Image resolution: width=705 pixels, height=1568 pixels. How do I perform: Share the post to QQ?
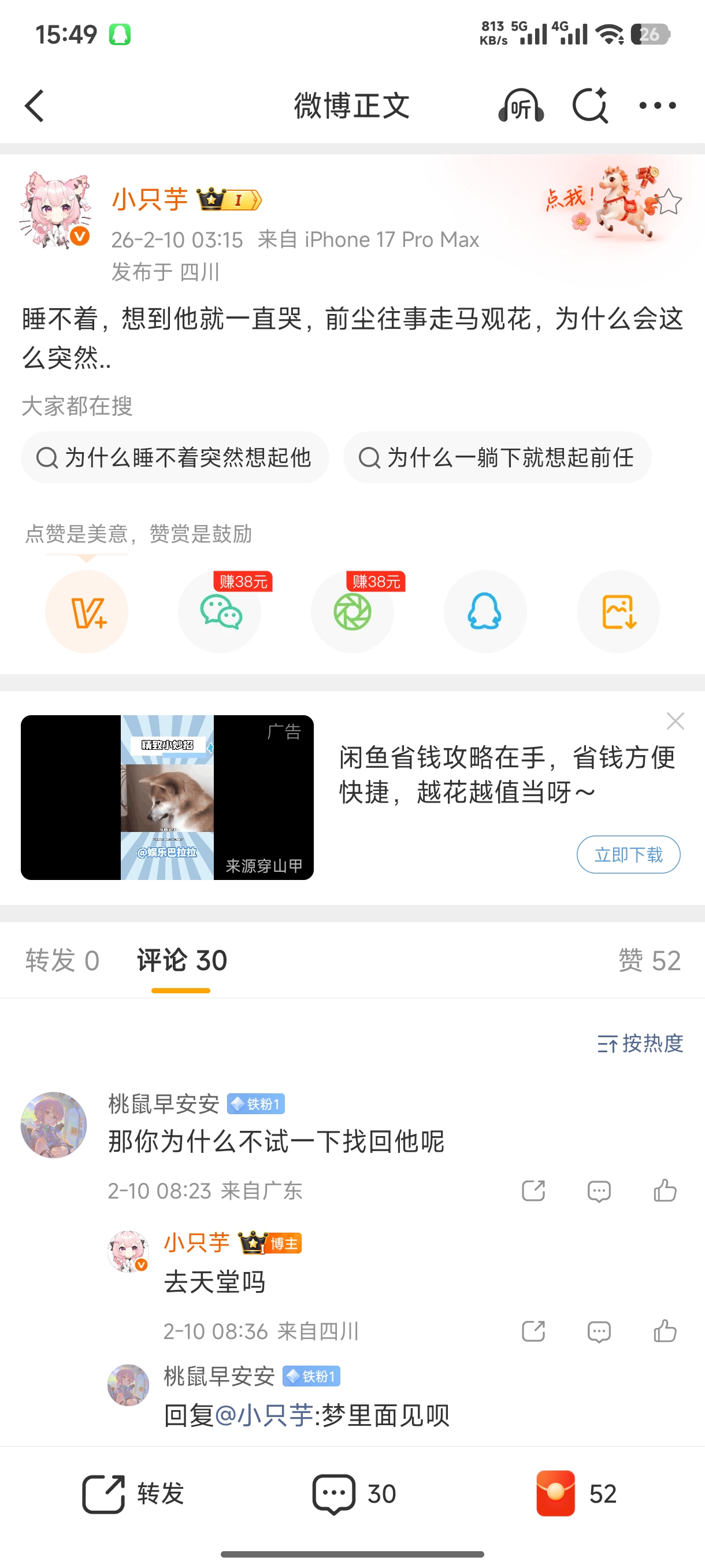pyautogui.click(x=485, y=612)
